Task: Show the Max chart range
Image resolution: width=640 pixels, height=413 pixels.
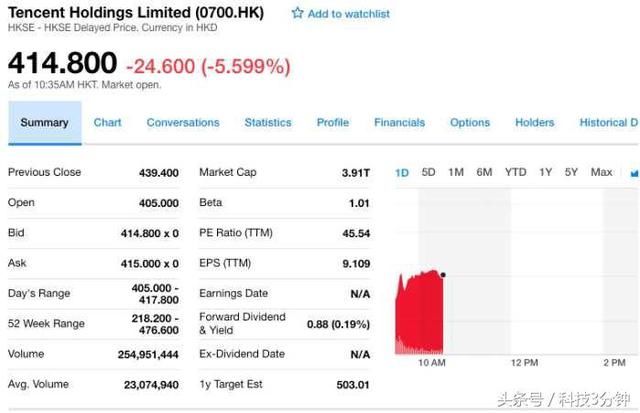Action: 601,172
